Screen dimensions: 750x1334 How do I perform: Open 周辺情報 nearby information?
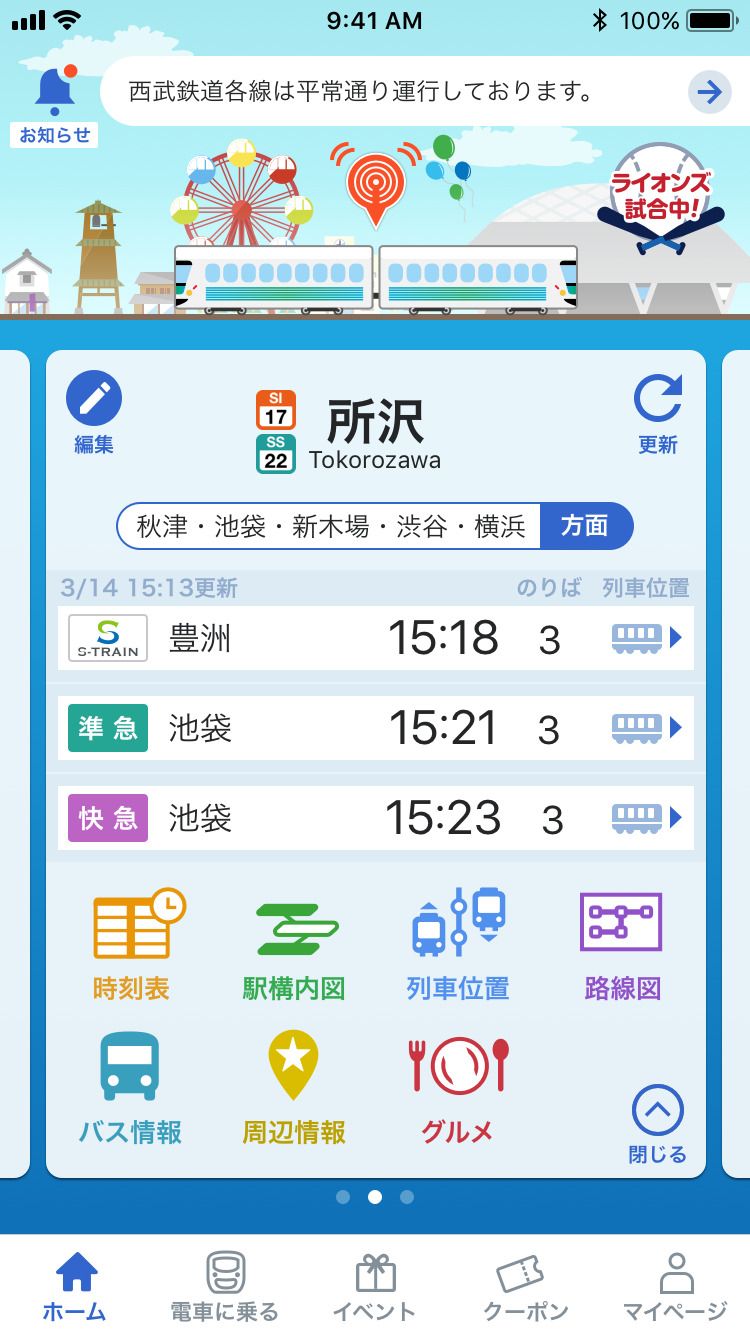coord(294,1088)
